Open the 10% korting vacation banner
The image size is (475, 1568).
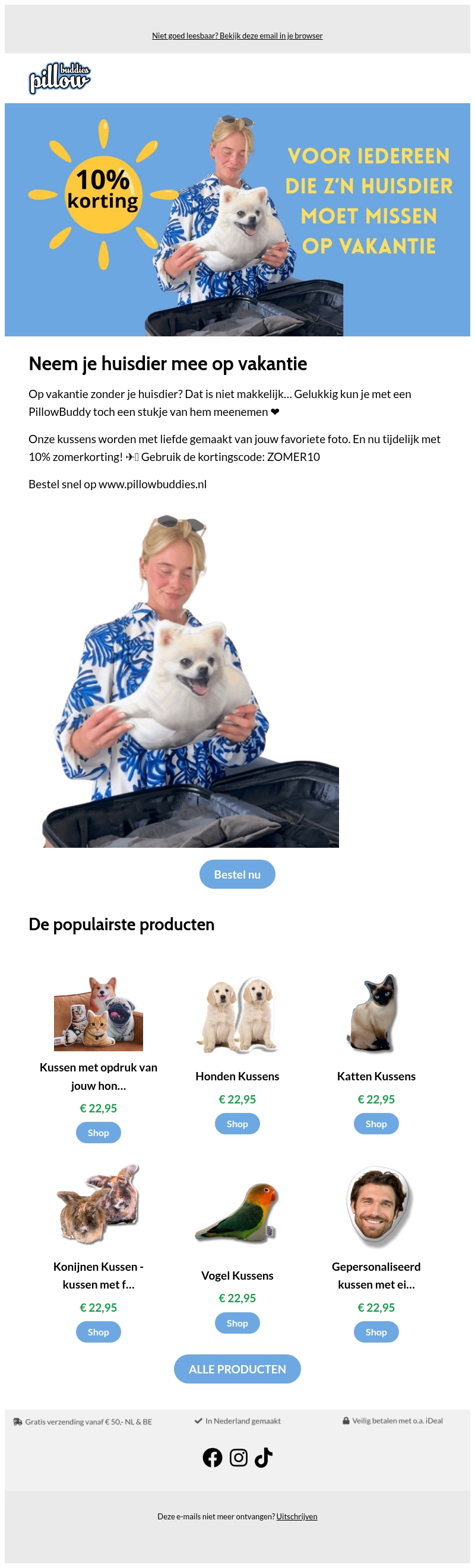(x=237, y=219)
